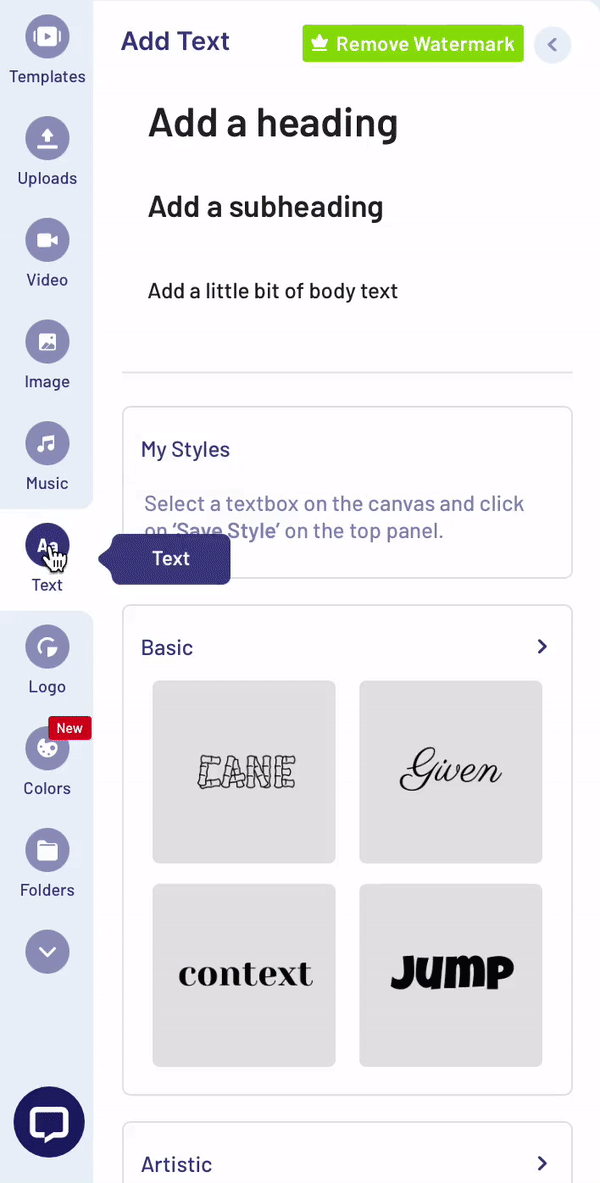Add a heading to the canvas

coord(272,122)
